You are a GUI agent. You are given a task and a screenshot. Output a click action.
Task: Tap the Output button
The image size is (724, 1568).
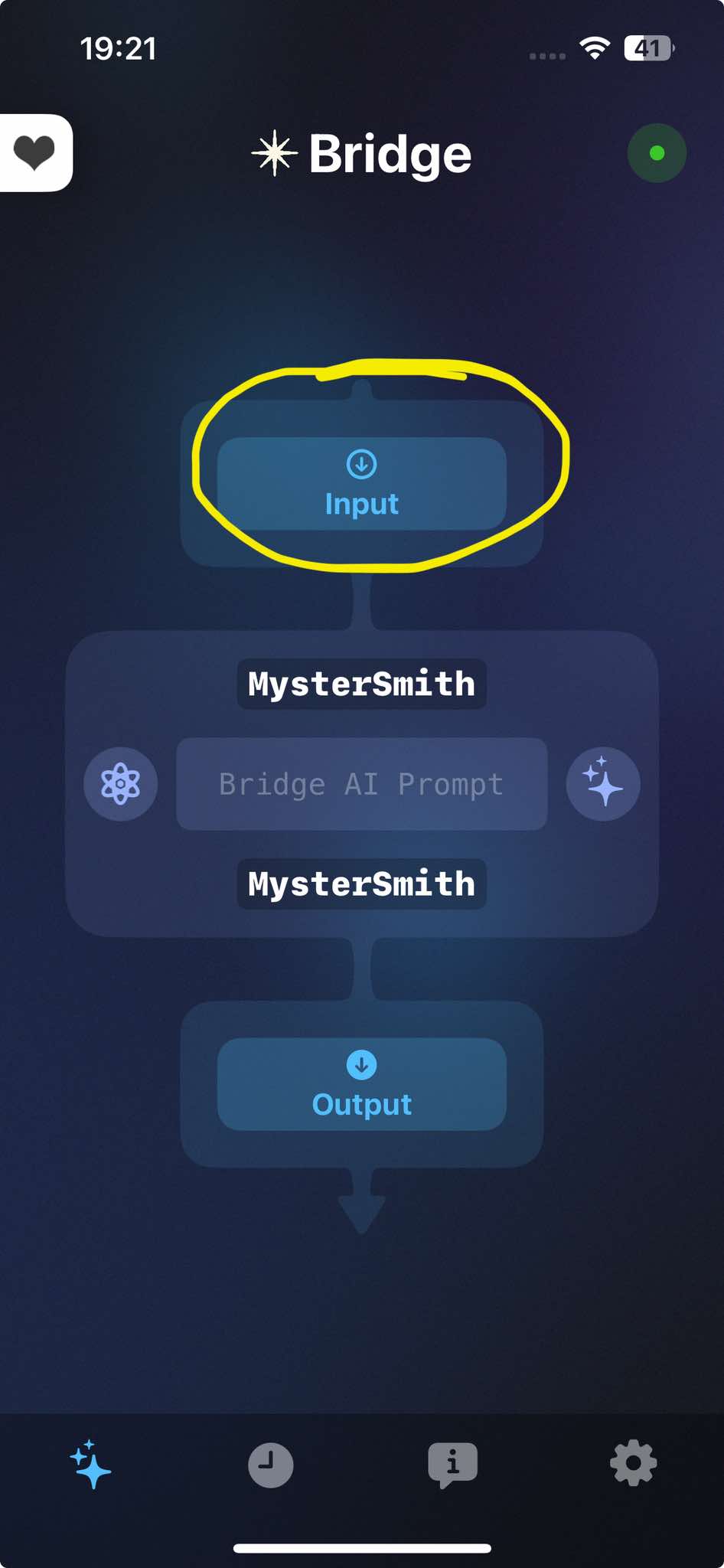point(361,1084)
